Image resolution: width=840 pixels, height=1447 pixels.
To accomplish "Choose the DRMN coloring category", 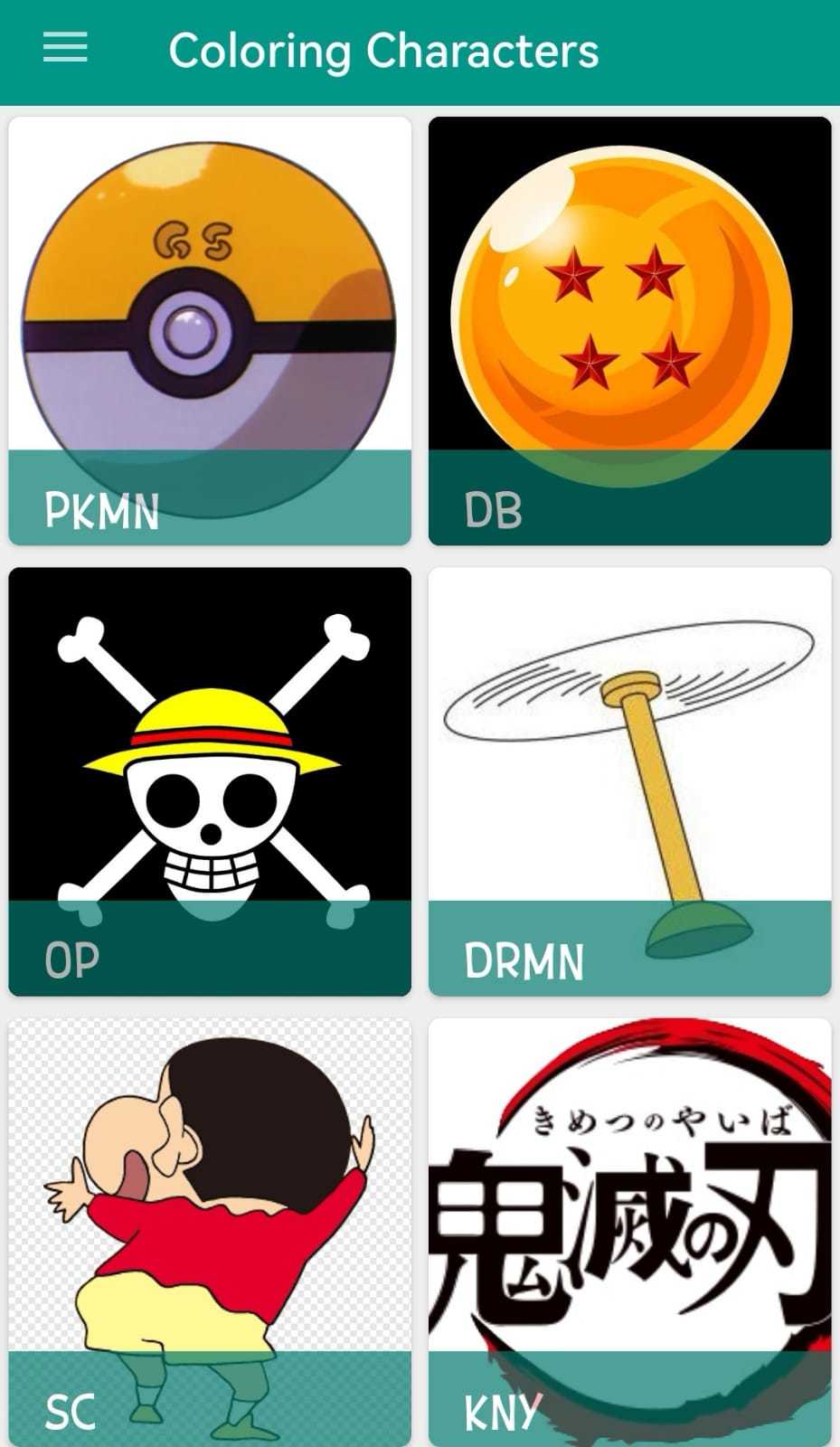I will point(629,781).
